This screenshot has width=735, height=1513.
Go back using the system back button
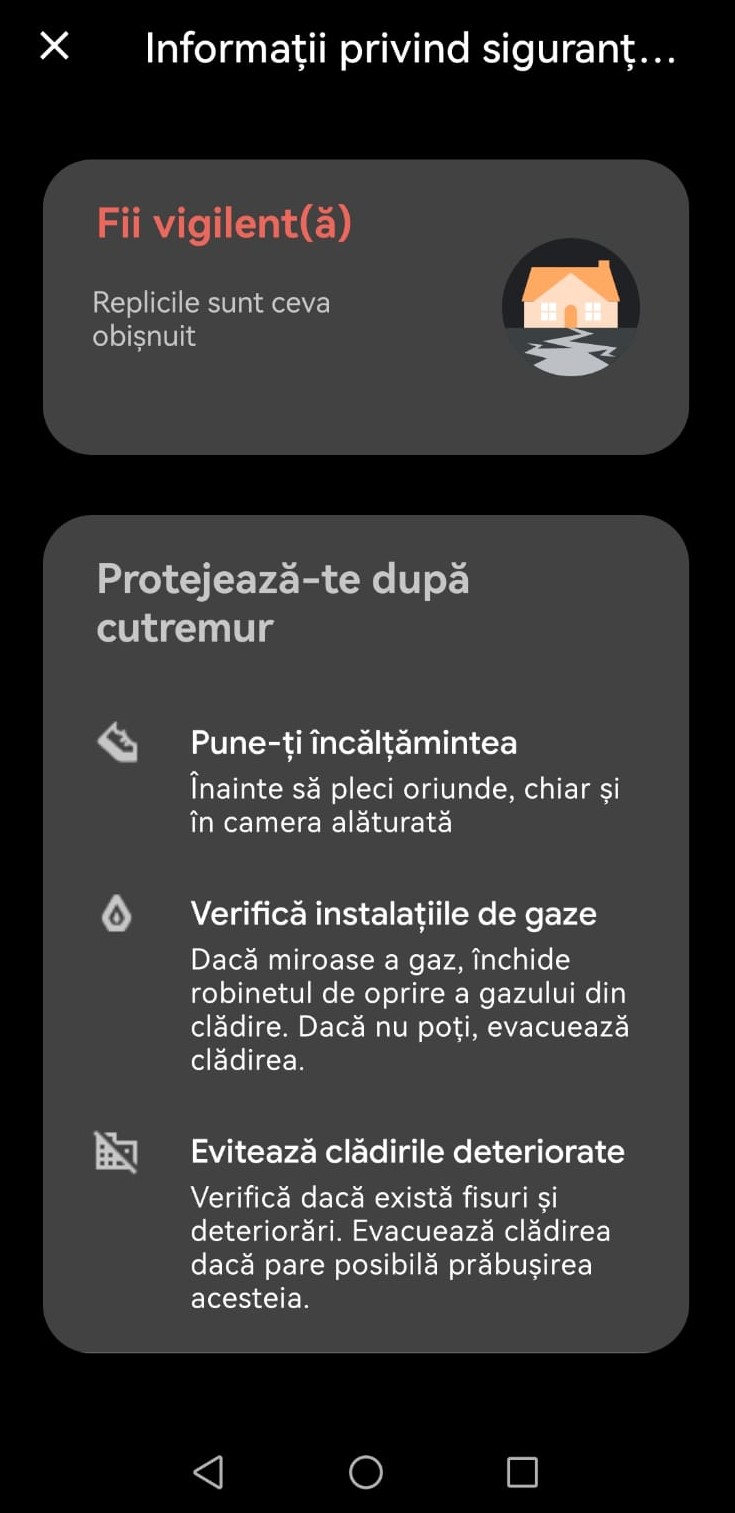pos(208,1472)
